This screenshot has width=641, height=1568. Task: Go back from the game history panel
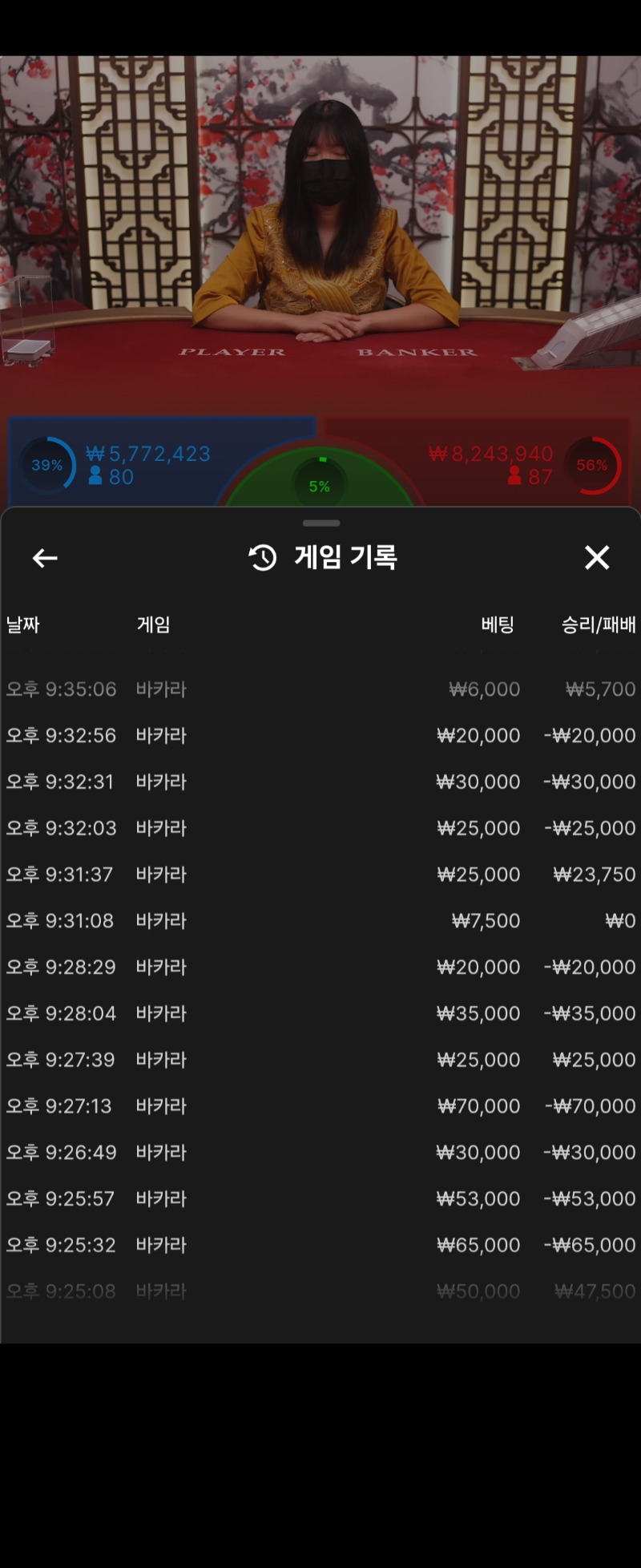click(x=45, y=558)
